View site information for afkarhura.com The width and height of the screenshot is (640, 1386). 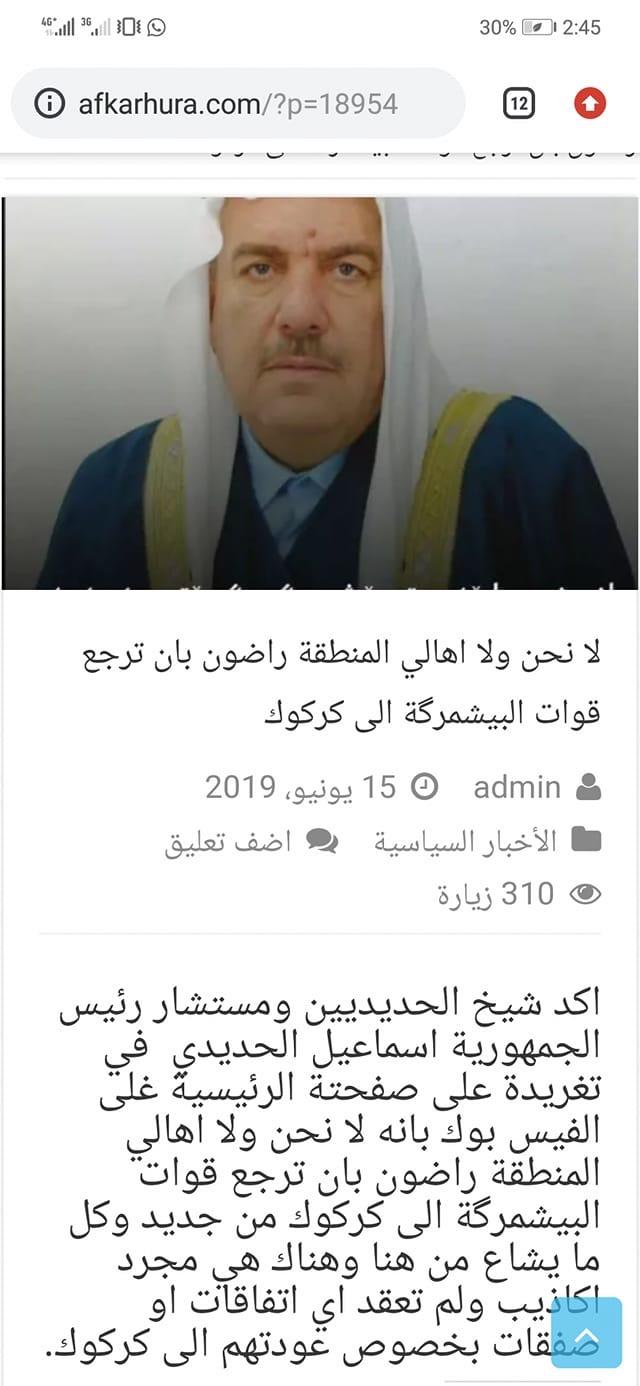click(x=49, y=103)
